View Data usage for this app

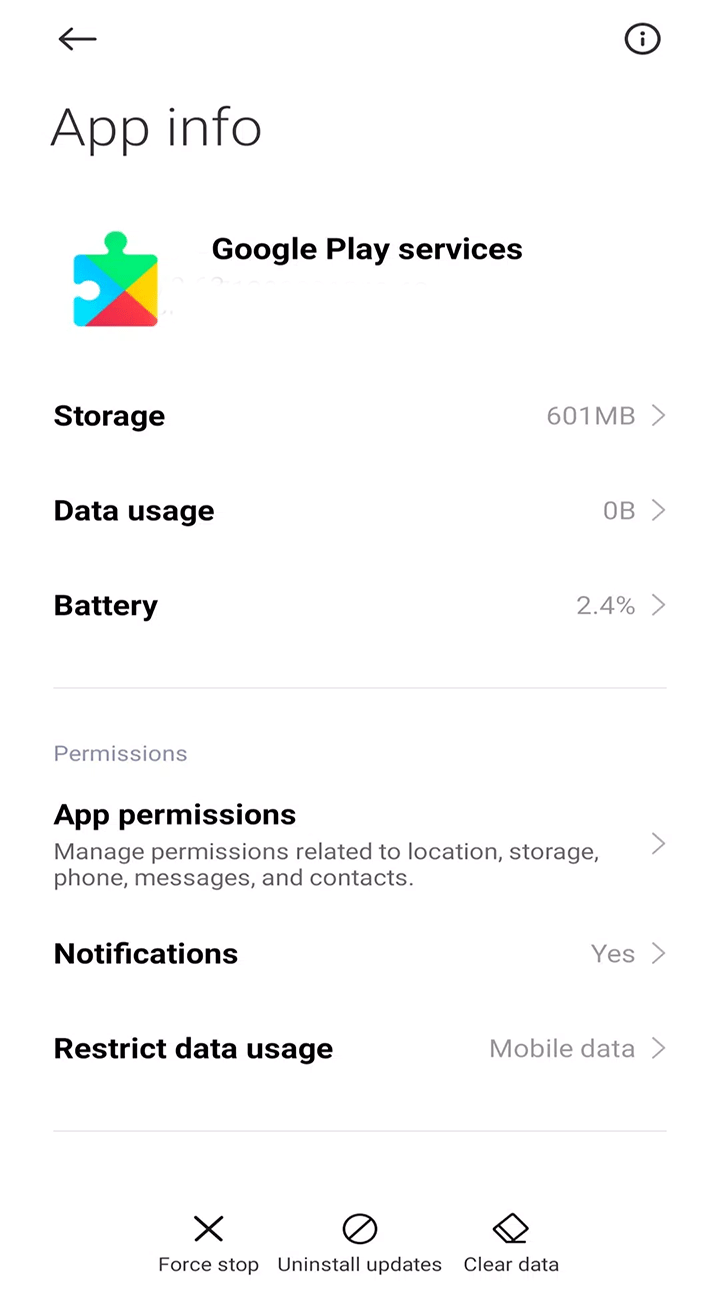(359, 511)
